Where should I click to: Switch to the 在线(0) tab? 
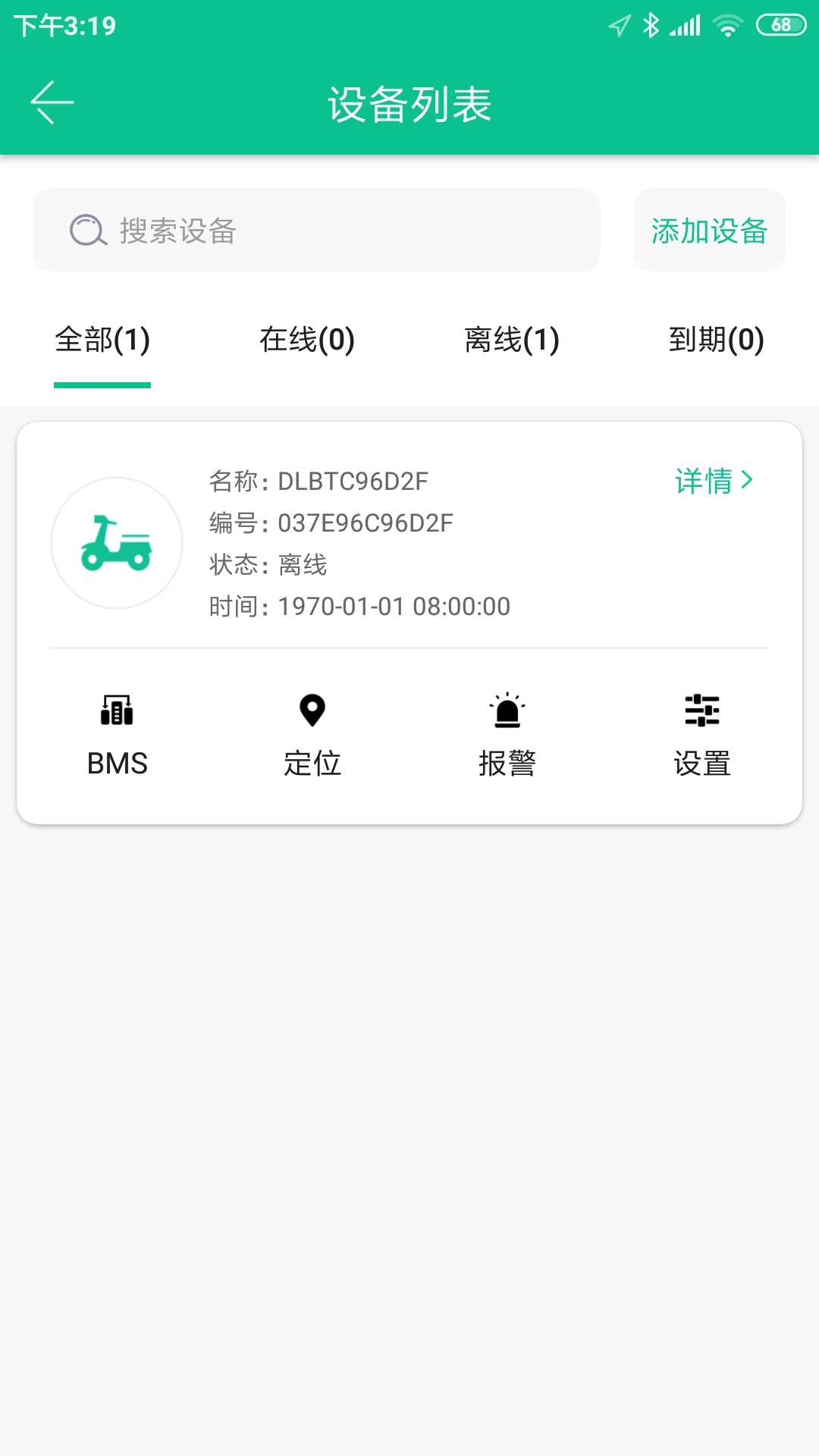tap(307, 340)
